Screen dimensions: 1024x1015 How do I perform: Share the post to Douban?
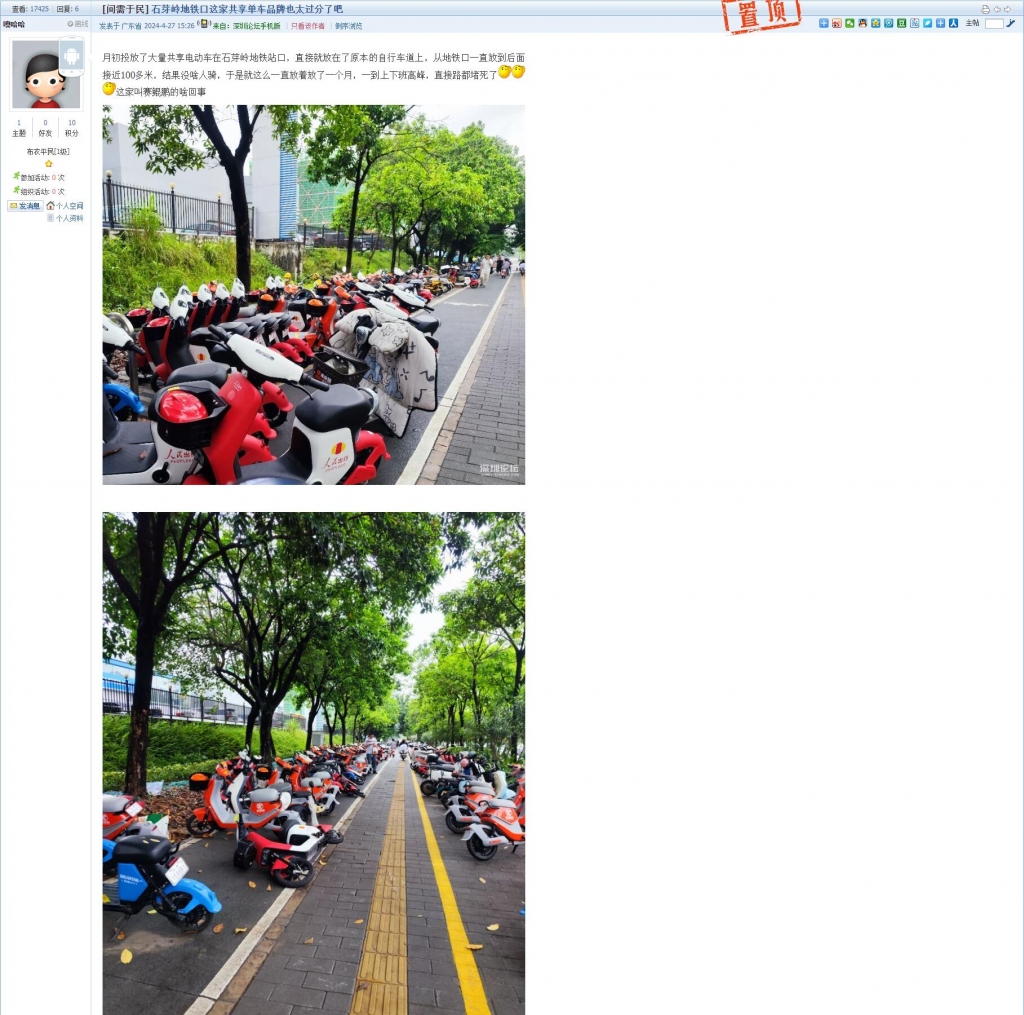click(901, 23)
